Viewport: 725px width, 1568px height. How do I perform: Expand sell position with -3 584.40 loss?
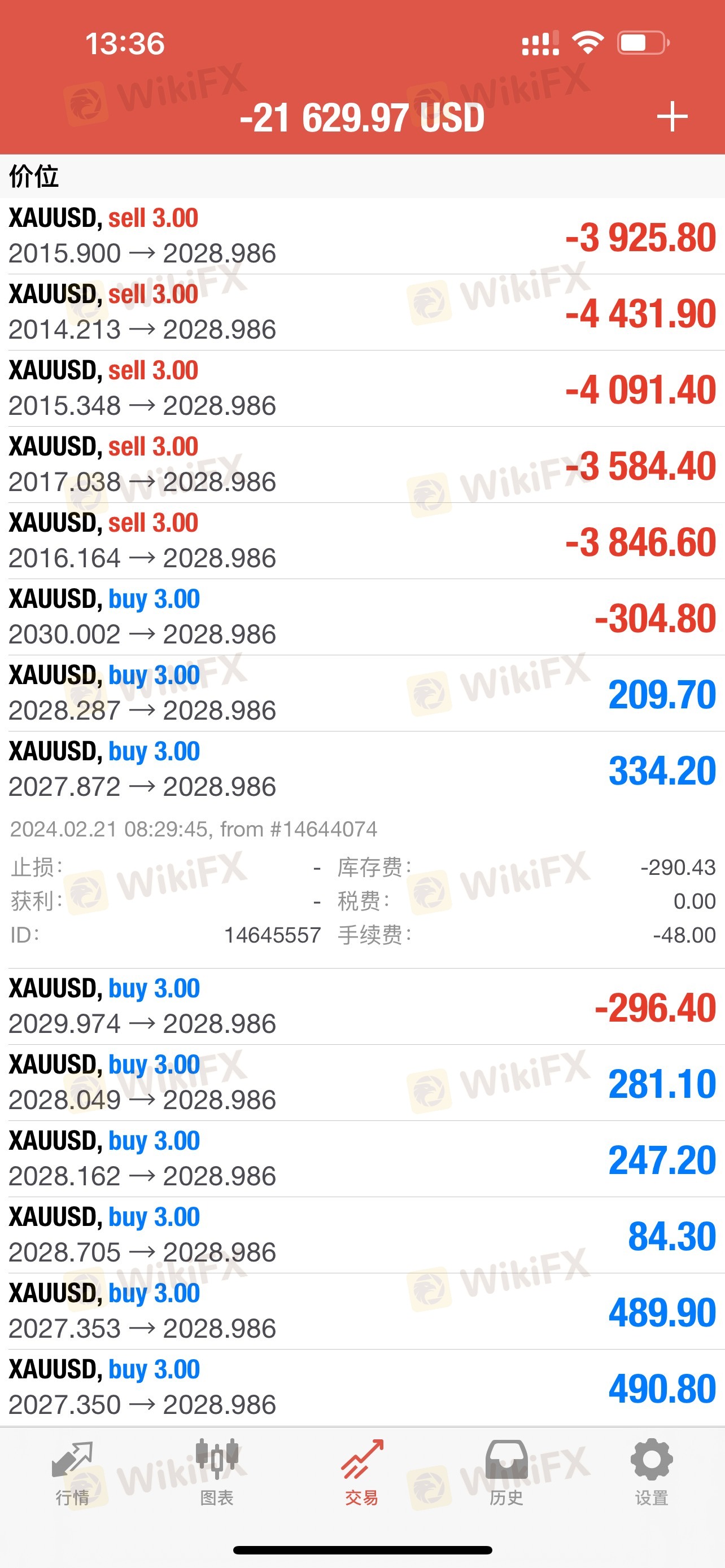point(362,465)
